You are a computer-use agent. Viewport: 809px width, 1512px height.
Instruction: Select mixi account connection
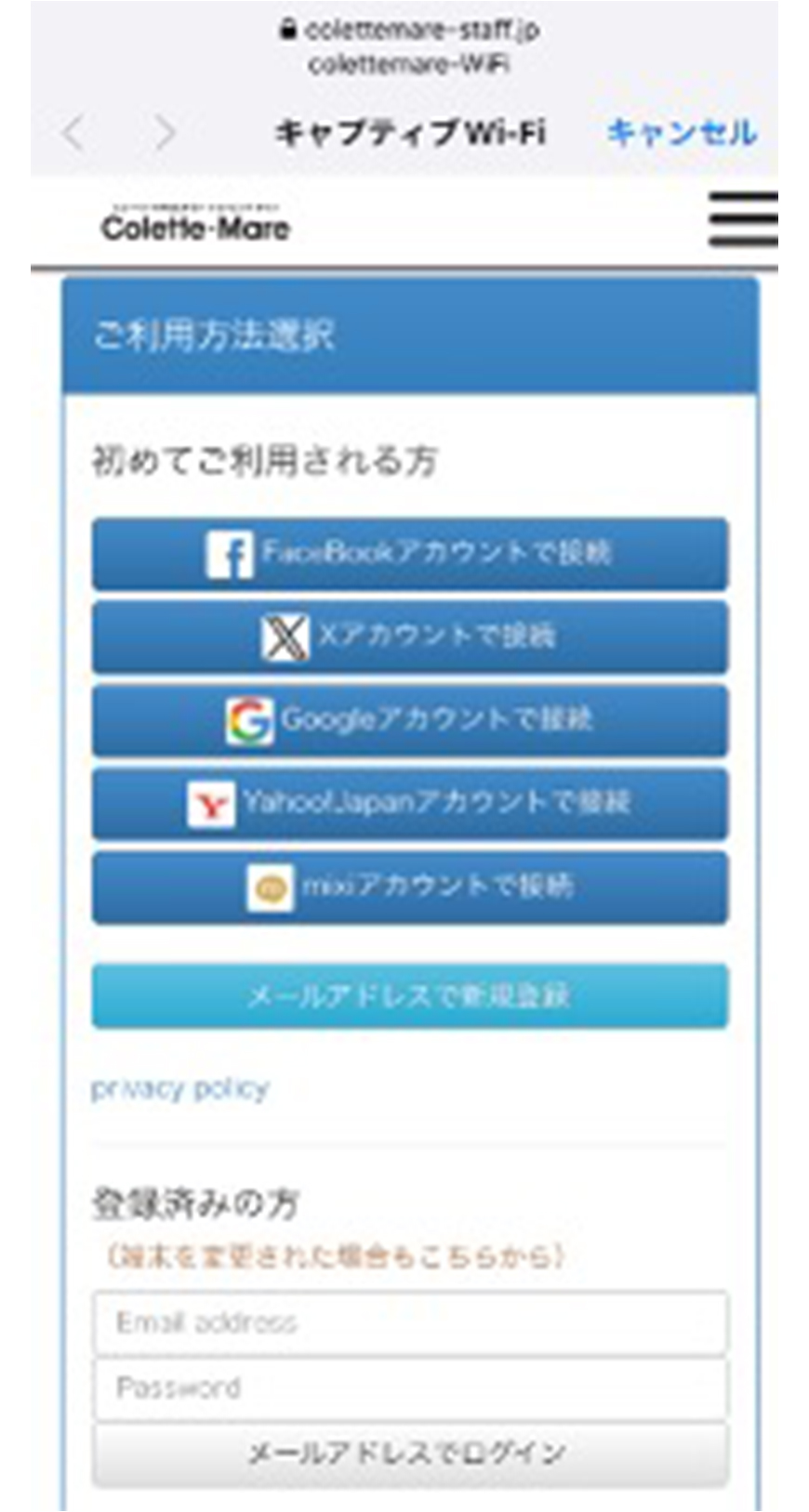[409, 887]
